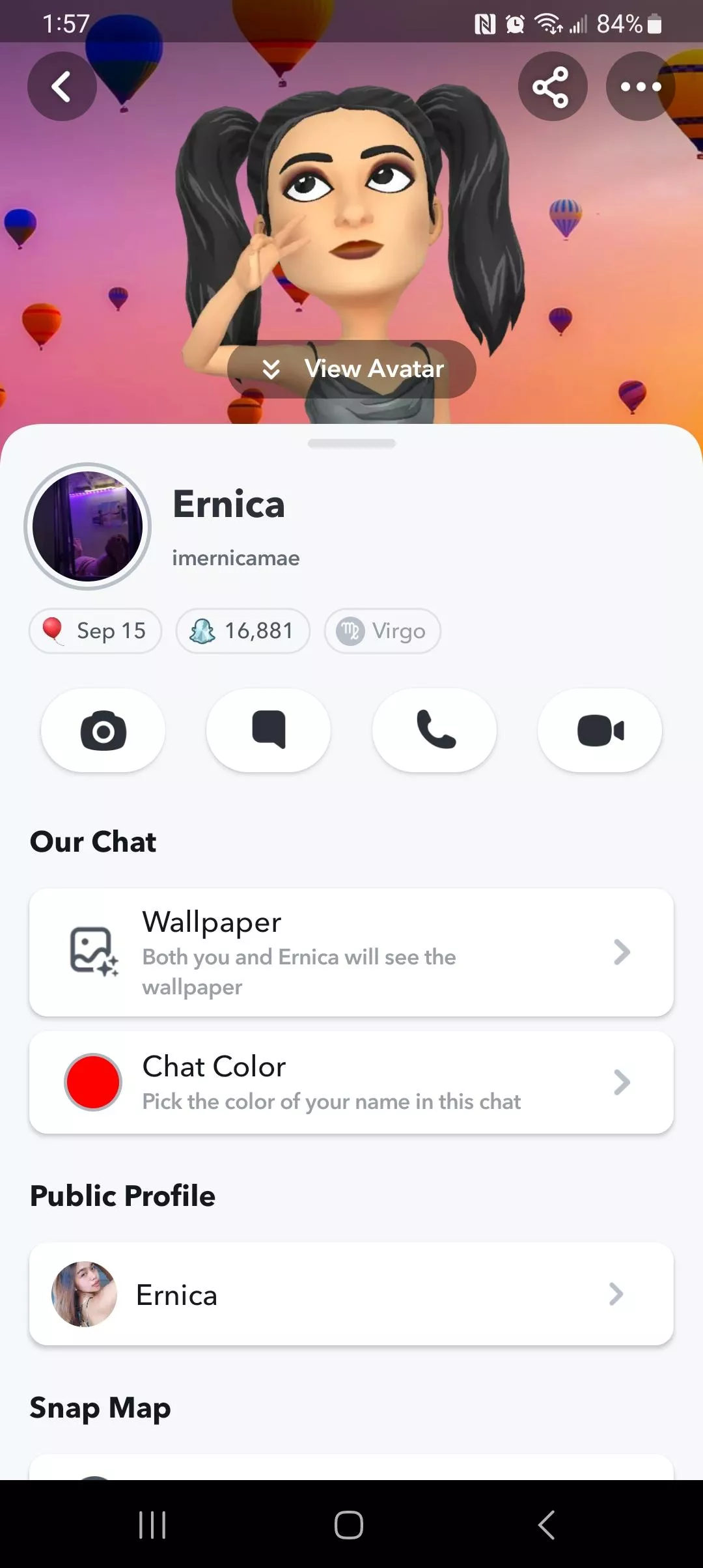Share Ernica's profile
The height and width of the screenshot is (1568, 703).
[552, 86]
